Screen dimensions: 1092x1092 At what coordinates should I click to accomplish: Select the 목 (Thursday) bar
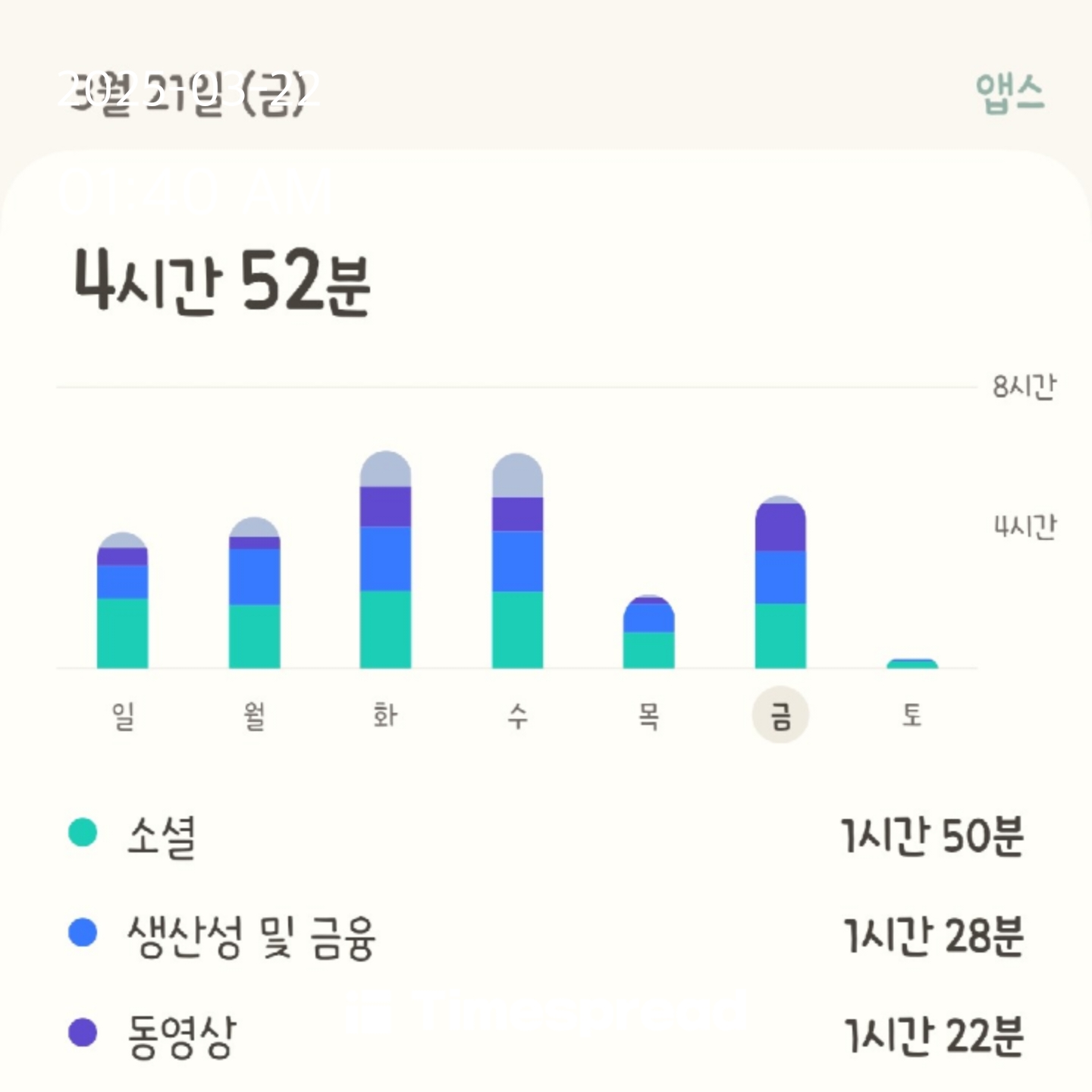[x=648, y=632]
